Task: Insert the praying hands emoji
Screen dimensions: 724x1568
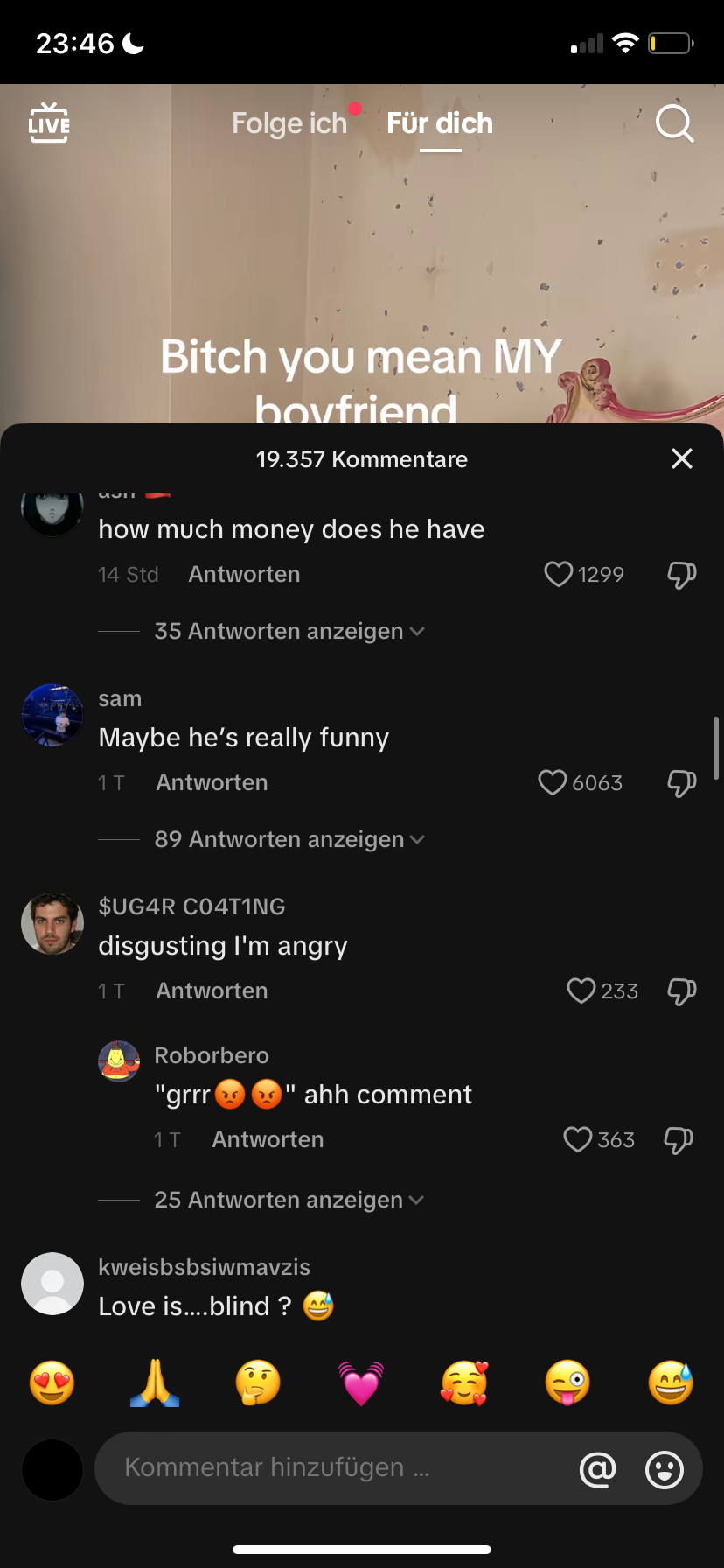Action: [x=155, y=1383]
